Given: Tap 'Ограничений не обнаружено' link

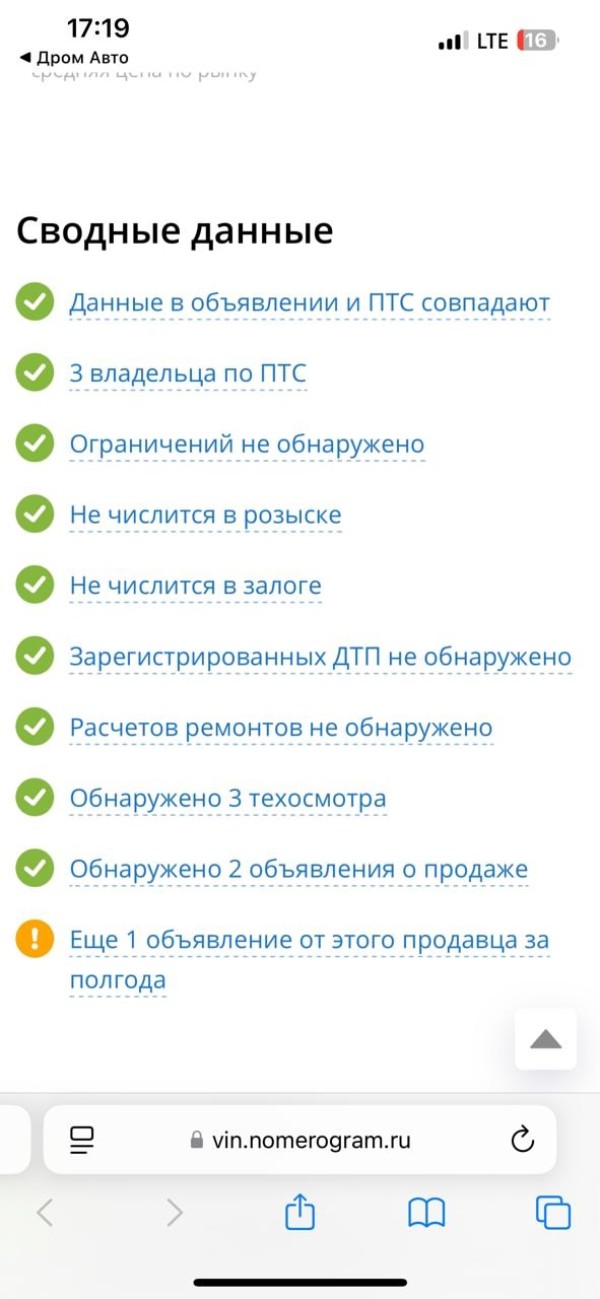Looking at the screenshot, I should coord(247,444).
